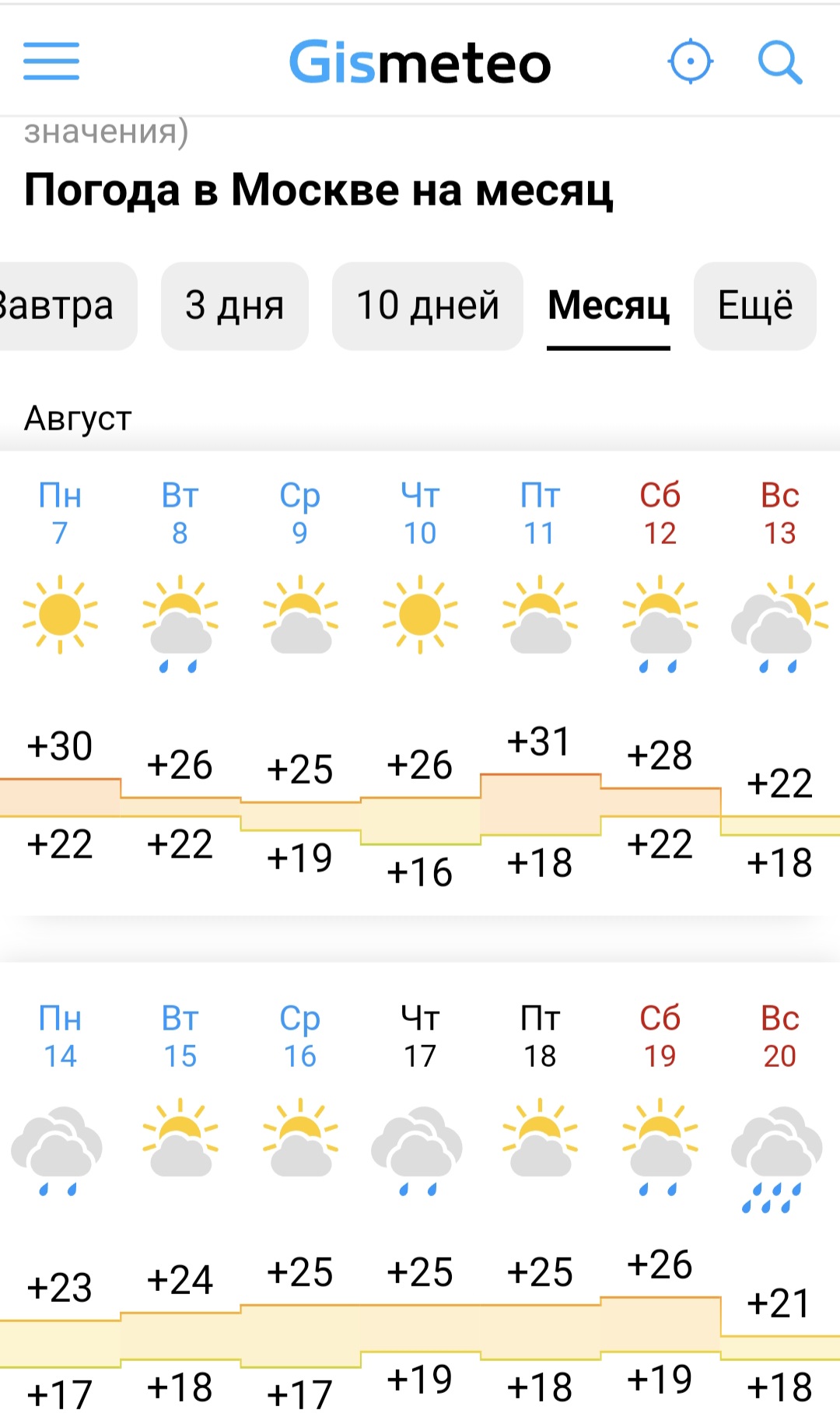Detect my current location
Viewport: 840px width, 1424px height.
691,61
